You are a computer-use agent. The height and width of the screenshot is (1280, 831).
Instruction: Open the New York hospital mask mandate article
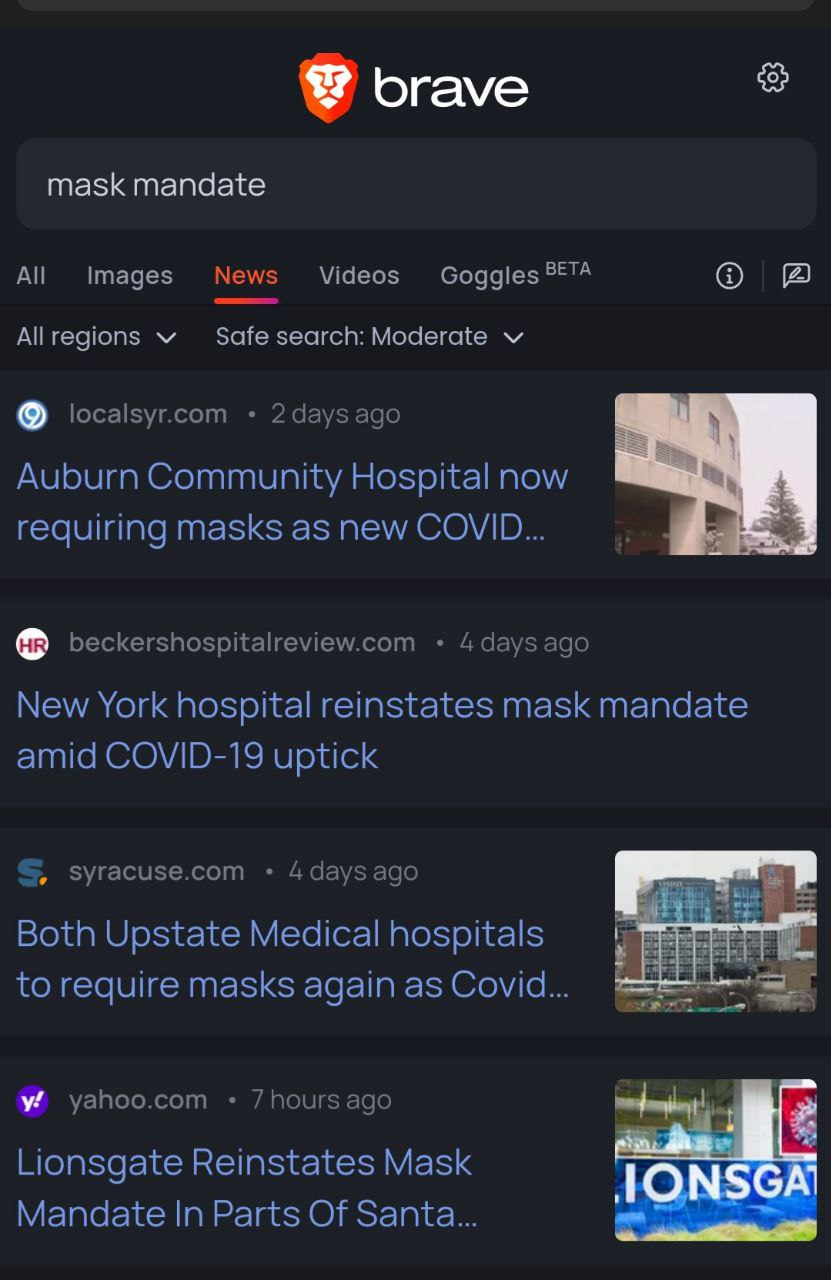click(382, 730)
